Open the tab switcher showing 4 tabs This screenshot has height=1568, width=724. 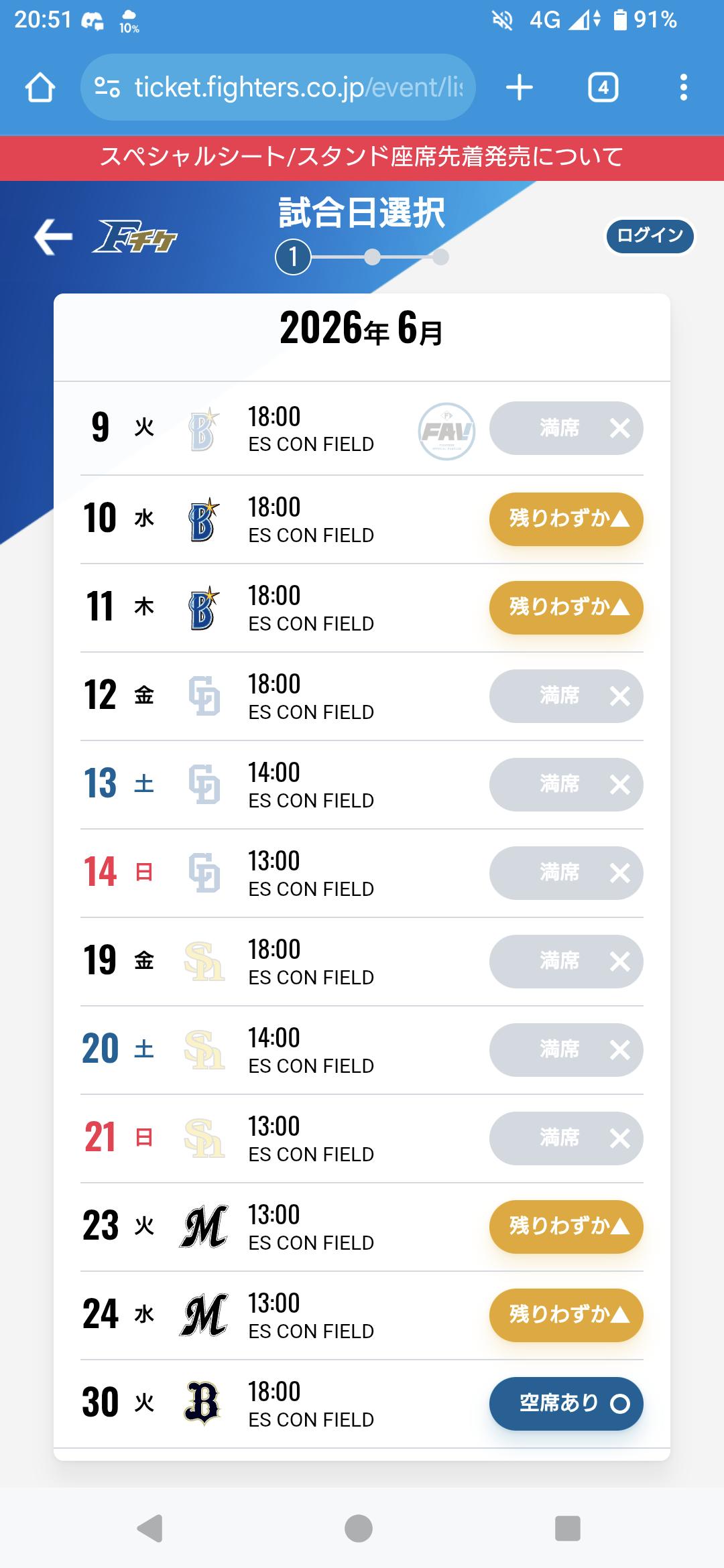point(603,88)
